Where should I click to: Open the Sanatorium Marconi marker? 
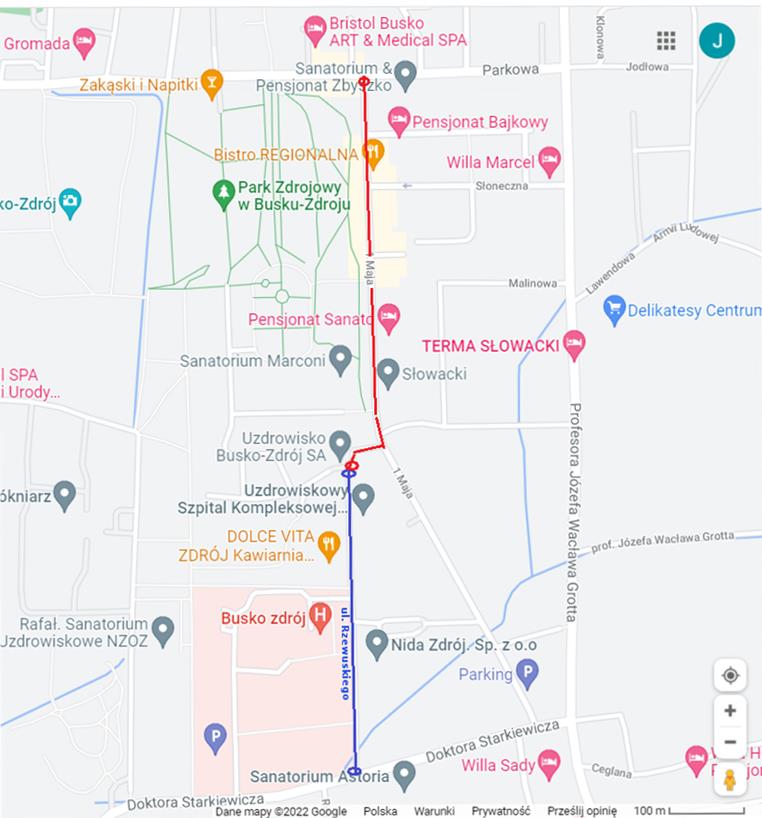341,360
